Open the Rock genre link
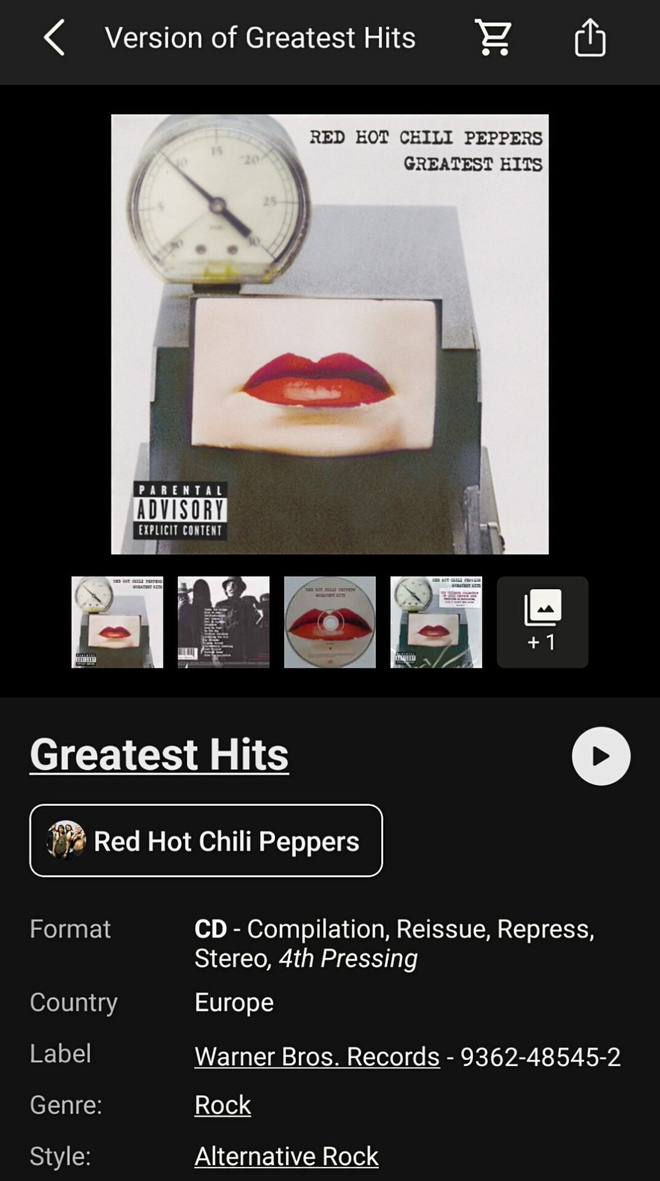Image resolution: width=660 pixels, height=1181 pixels. click(223, 1105)
